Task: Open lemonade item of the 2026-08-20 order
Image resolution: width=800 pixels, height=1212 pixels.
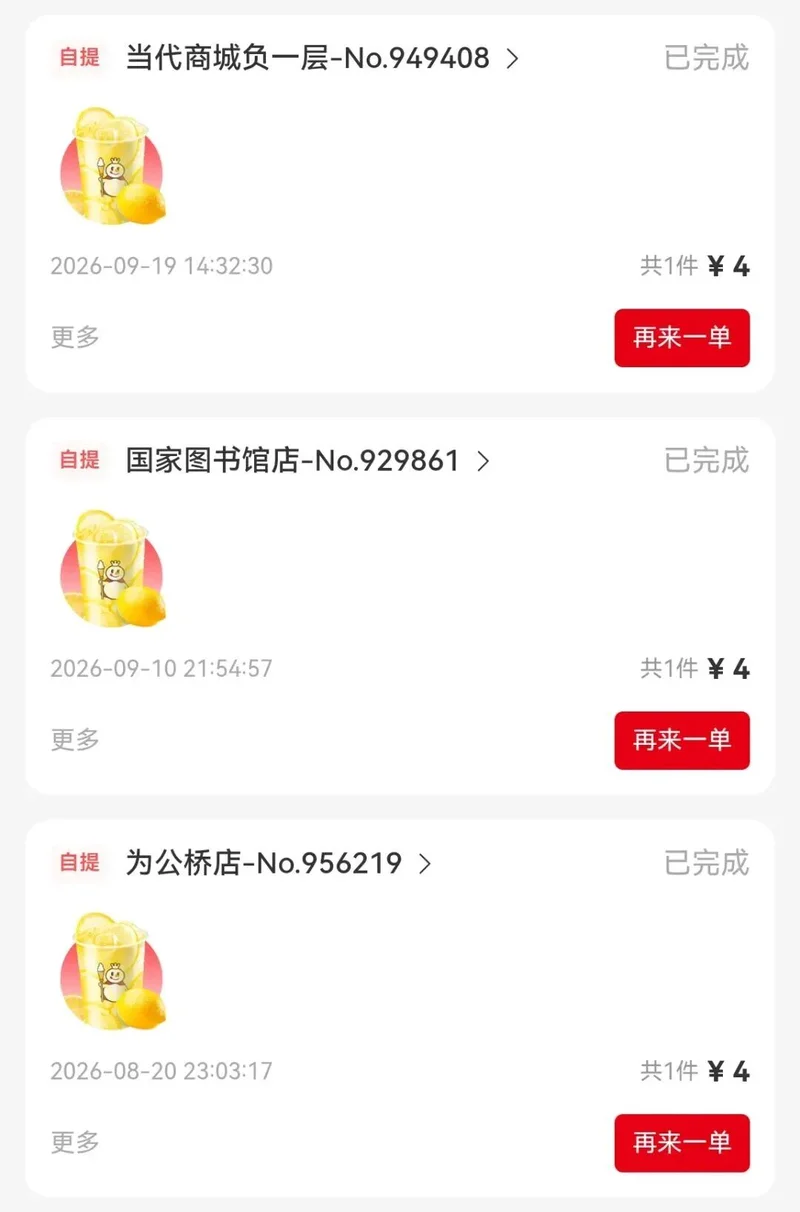Action: point(113,970)
